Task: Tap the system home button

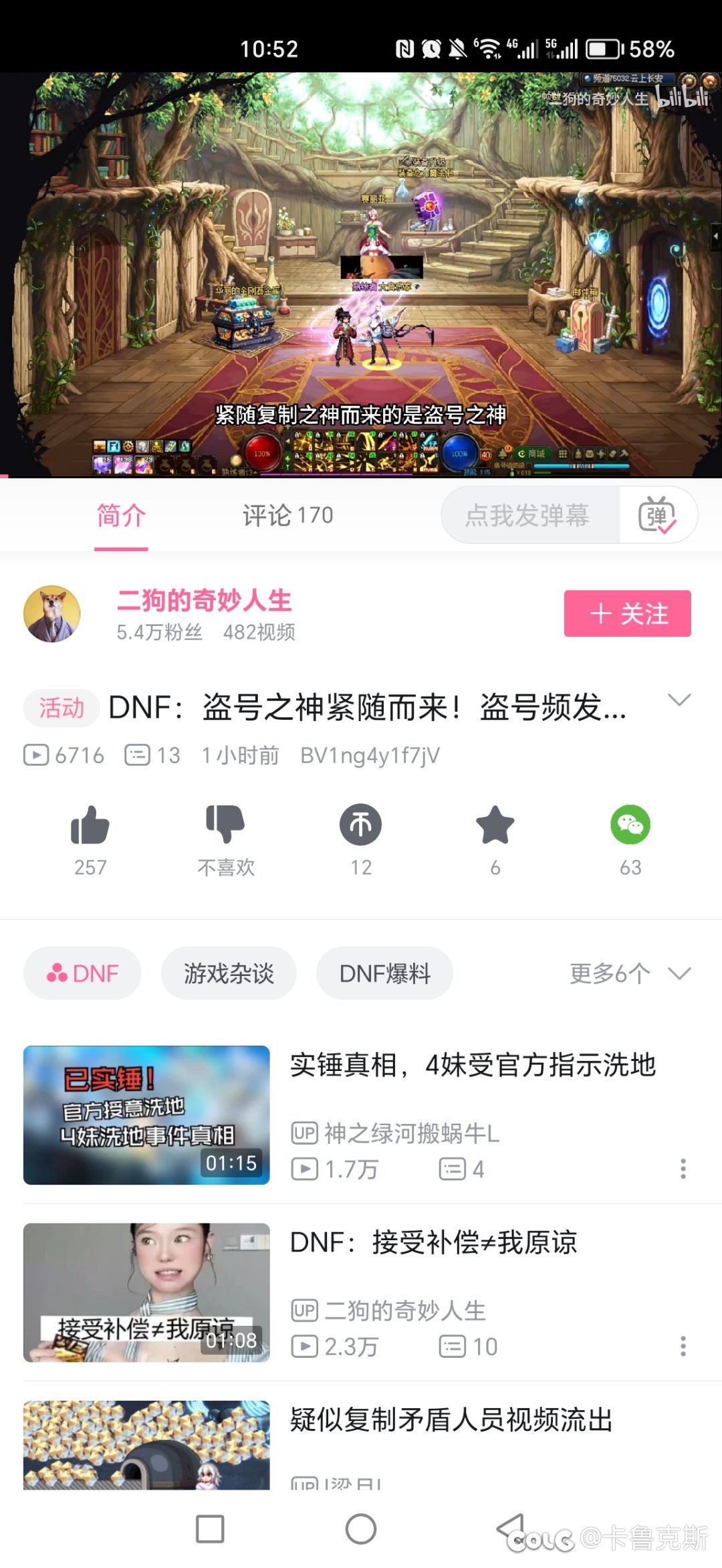Action: click(x=361, y=1529)
